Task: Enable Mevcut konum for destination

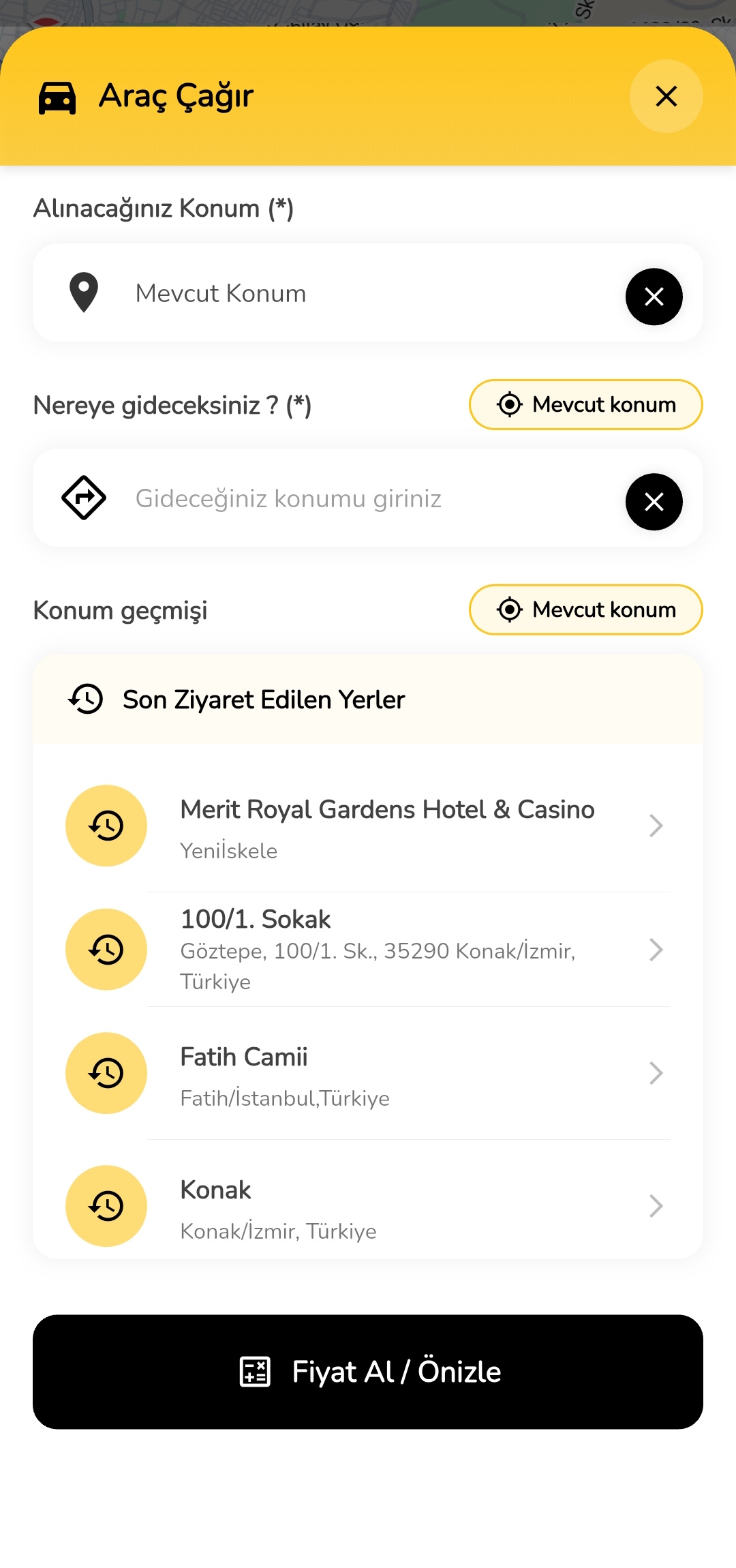Action: pyautogui.click(x=585, y=404)
